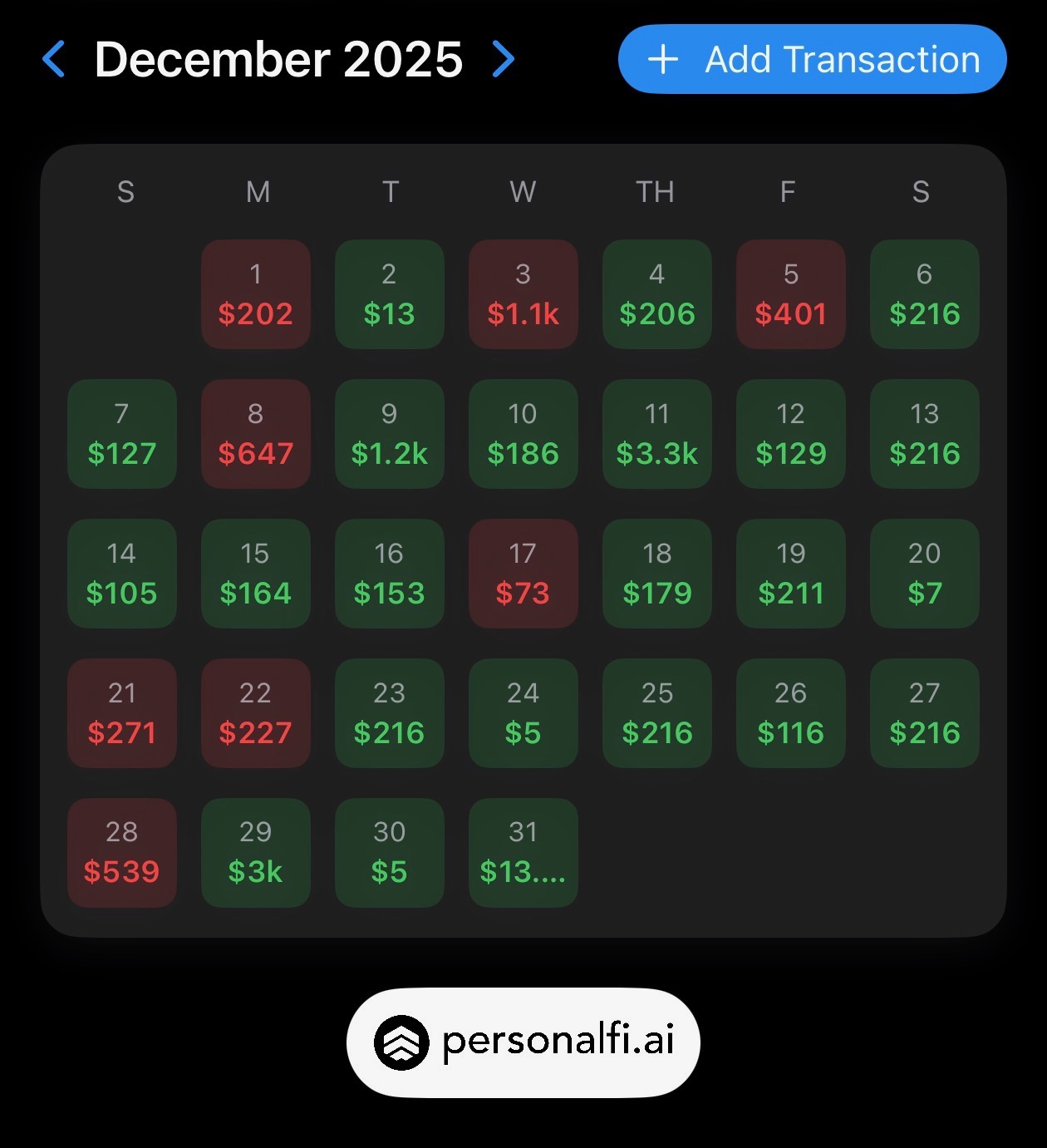Open December 11 showing $3.3k

[x=656, y=434]
